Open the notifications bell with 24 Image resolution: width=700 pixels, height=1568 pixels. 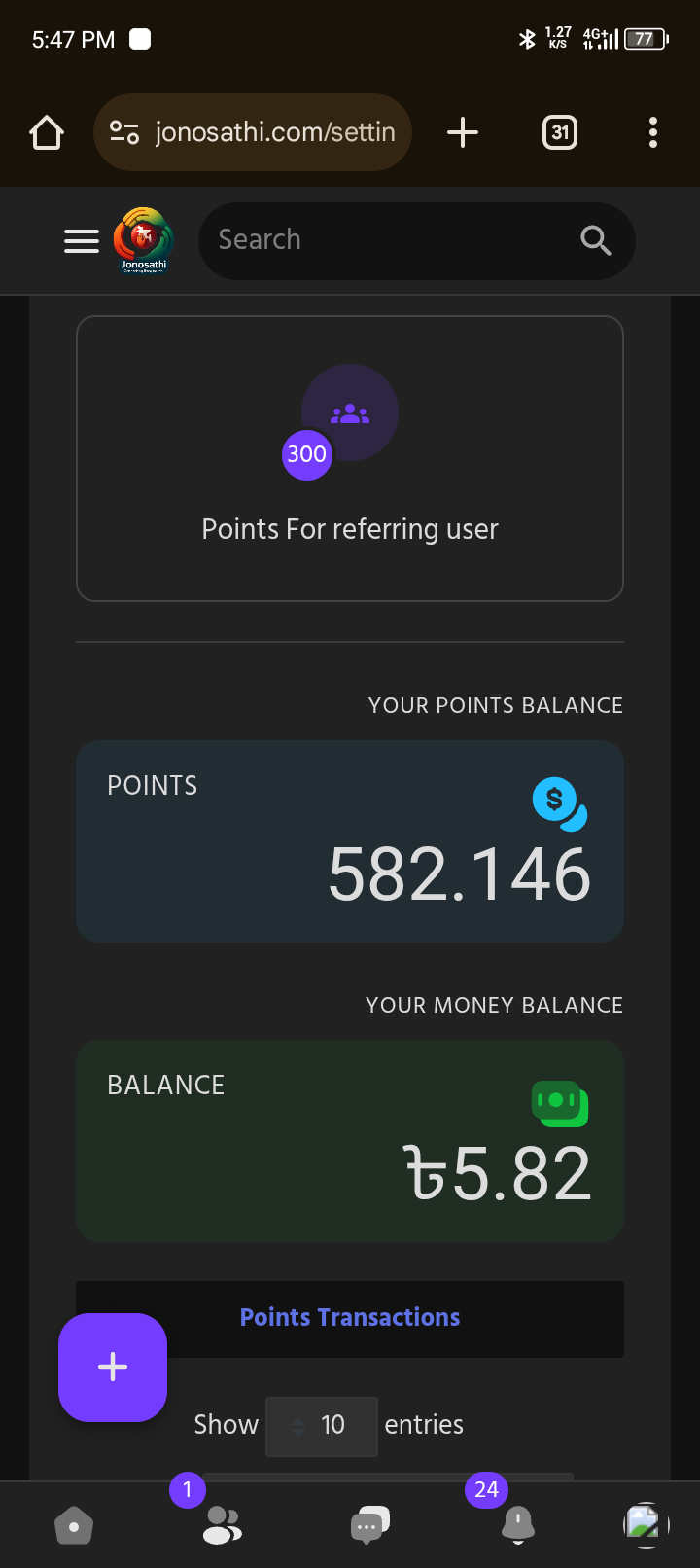[x=517, y=1524]
